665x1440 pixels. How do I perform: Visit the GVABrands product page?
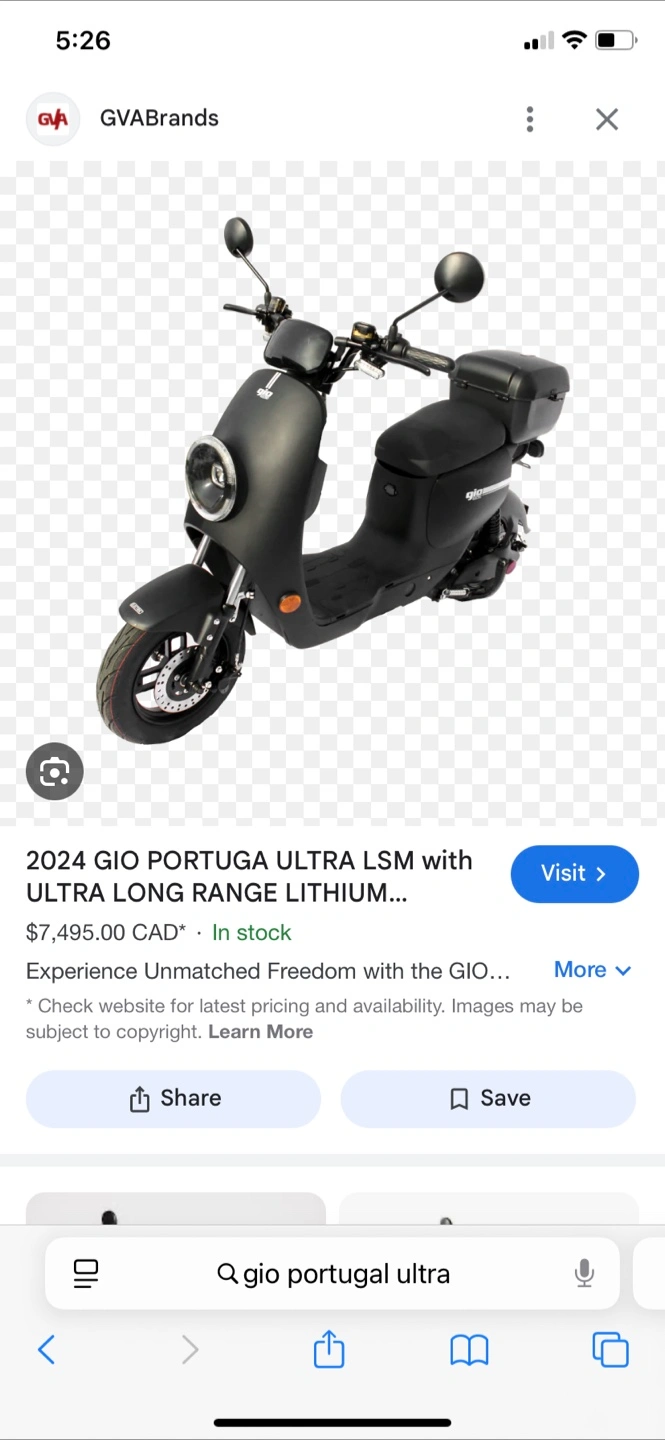[x=574, y=874]
